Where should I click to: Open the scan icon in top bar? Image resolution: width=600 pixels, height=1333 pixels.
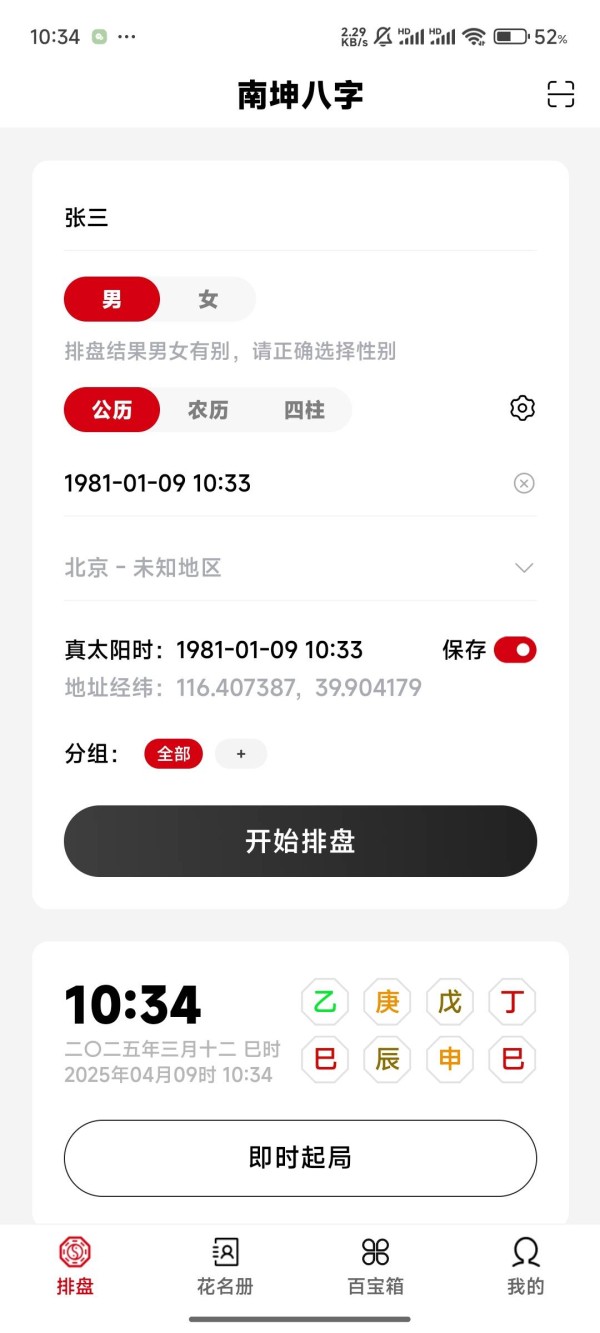click(x=561, y=94)
